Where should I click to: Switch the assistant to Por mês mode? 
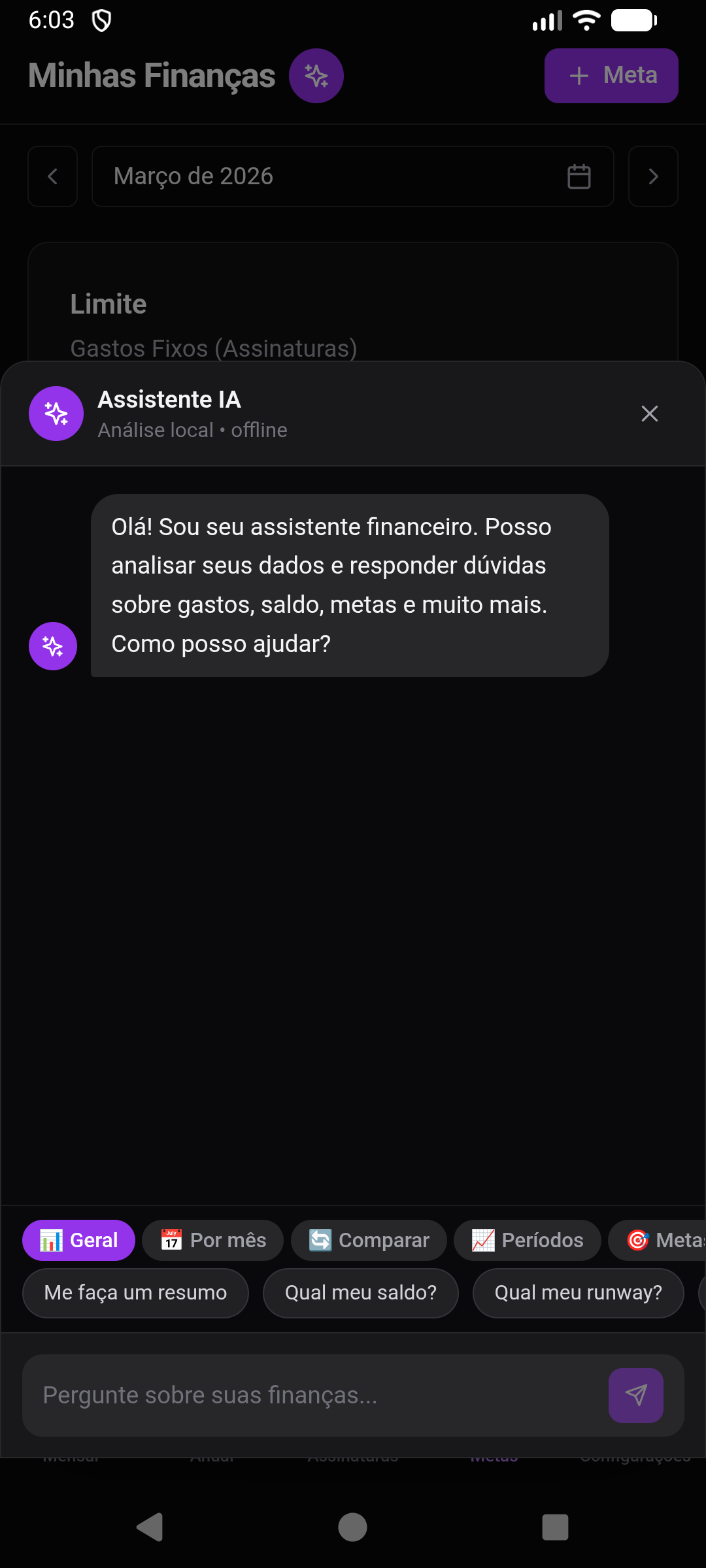212,1239
